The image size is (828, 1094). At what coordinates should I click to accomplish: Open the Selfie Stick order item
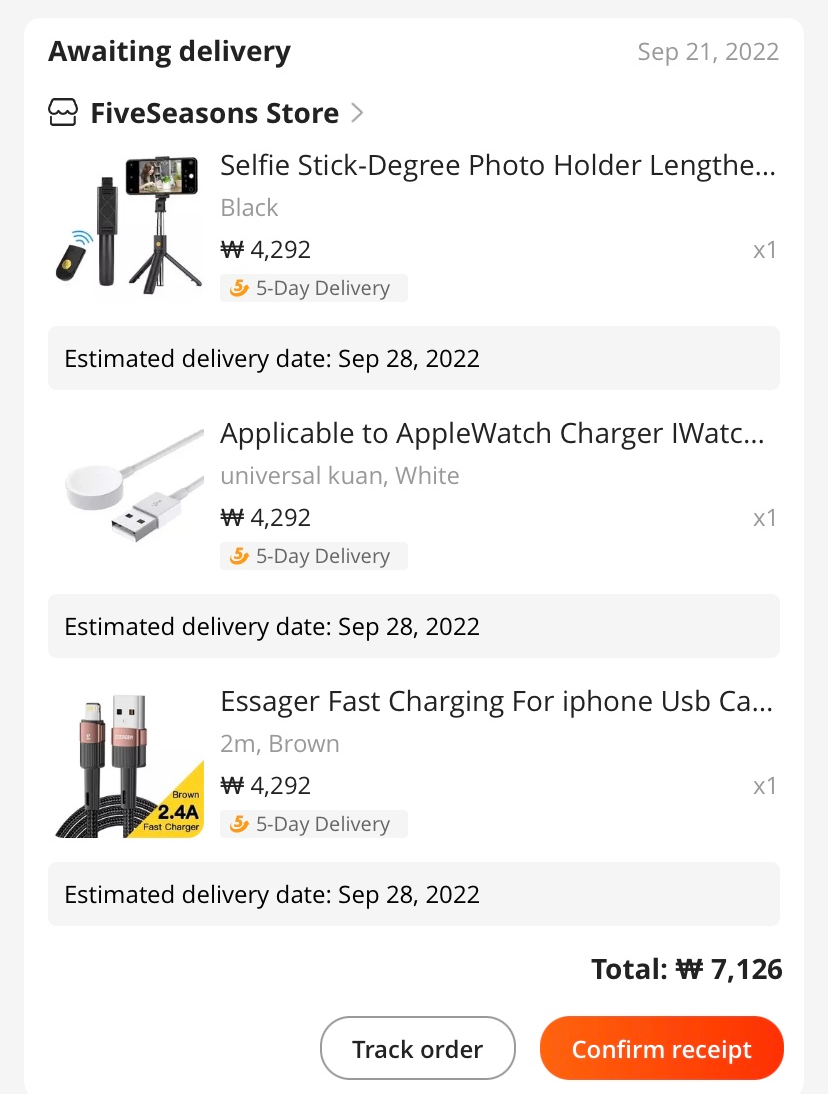497,165
